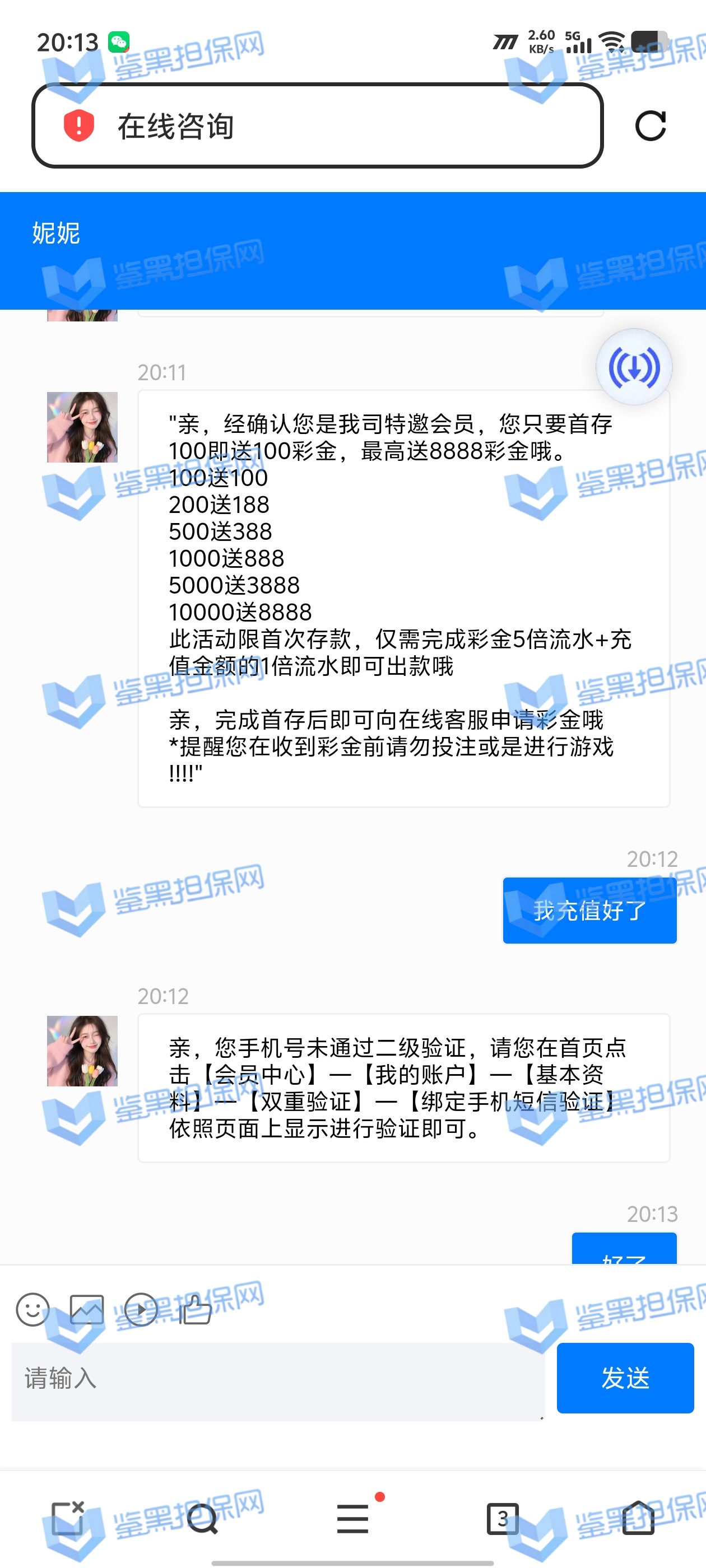The height and width of the screenshot is (1568, 706).
Task: Reload the page with the refresh icon
Action: (x=650, y=126)
